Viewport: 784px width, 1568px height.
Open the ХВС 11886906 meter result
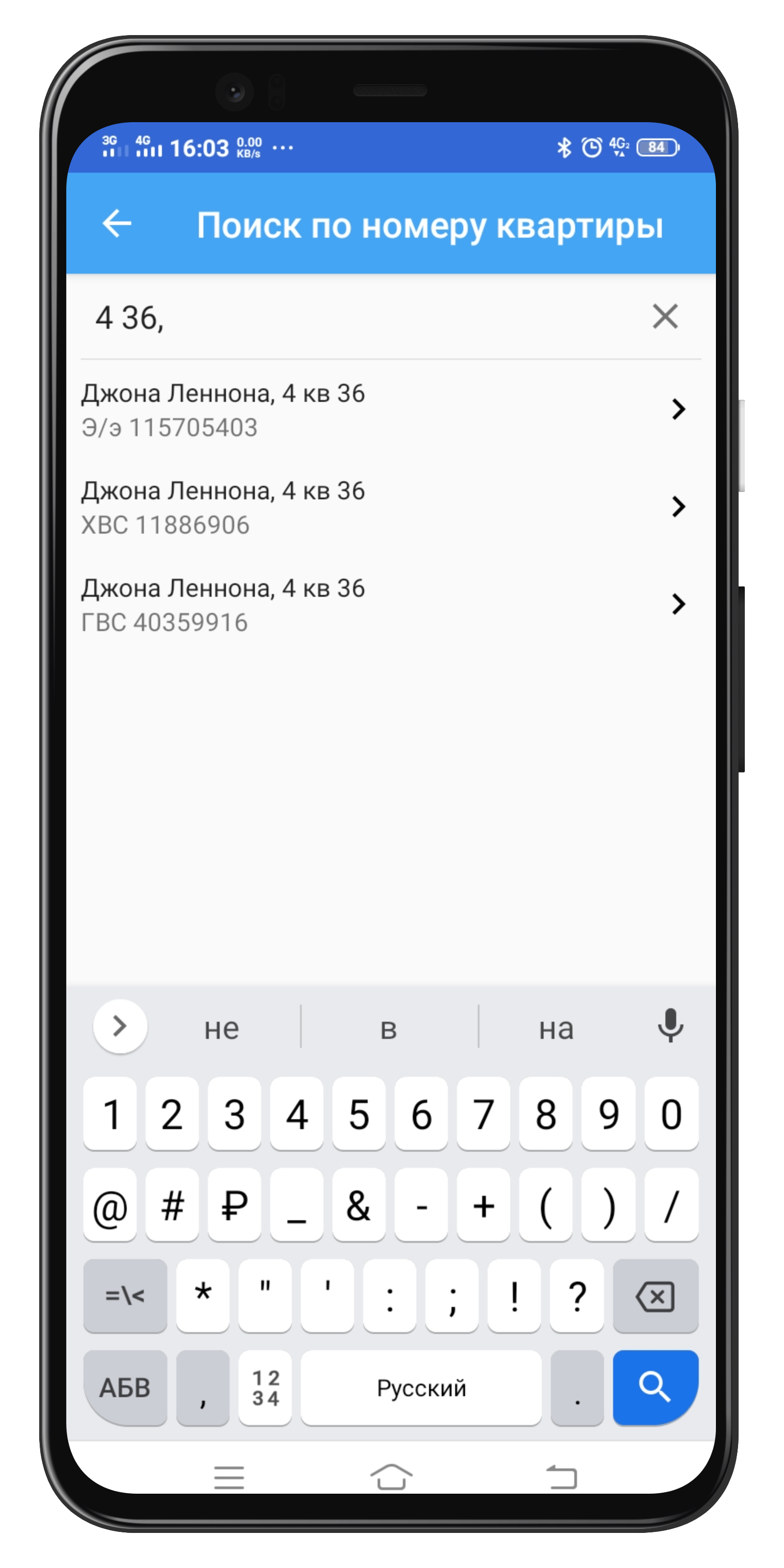(x=391, y=507)
